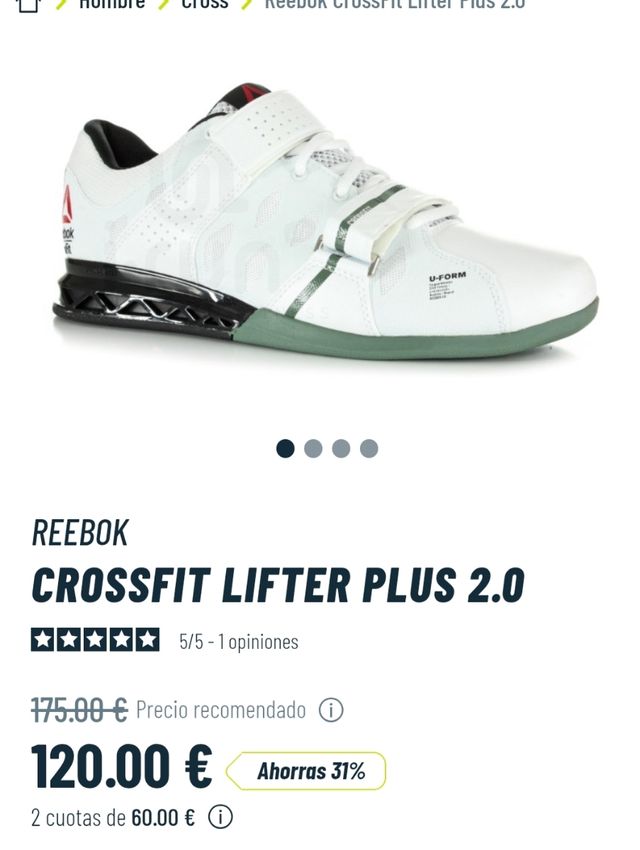Show the second product photo via dot
Screen dimensions: 640x850
pyautogui.click(x=313, y=448)
